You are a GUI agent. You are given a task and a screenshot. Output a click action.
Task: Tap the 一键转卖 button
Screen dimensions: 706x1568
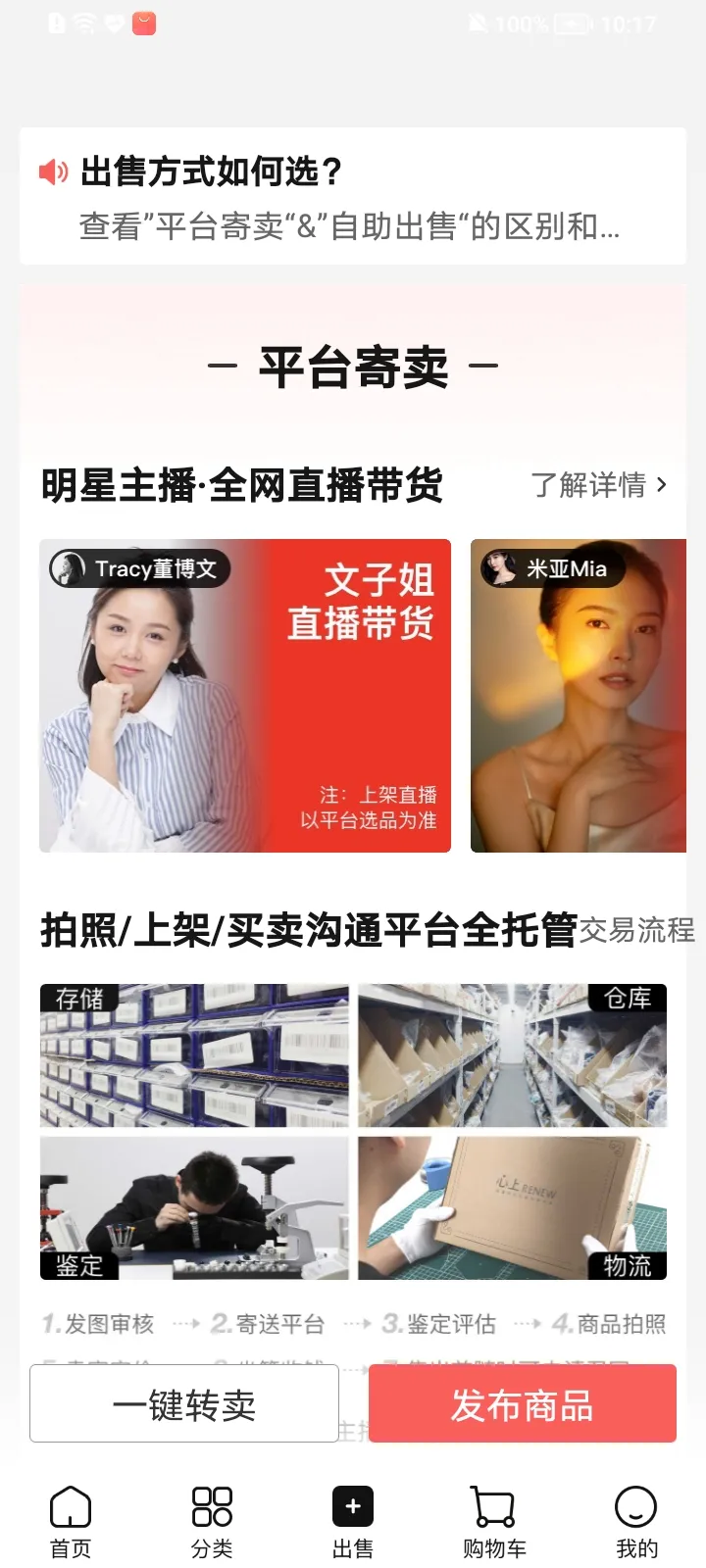[184, 1403]
